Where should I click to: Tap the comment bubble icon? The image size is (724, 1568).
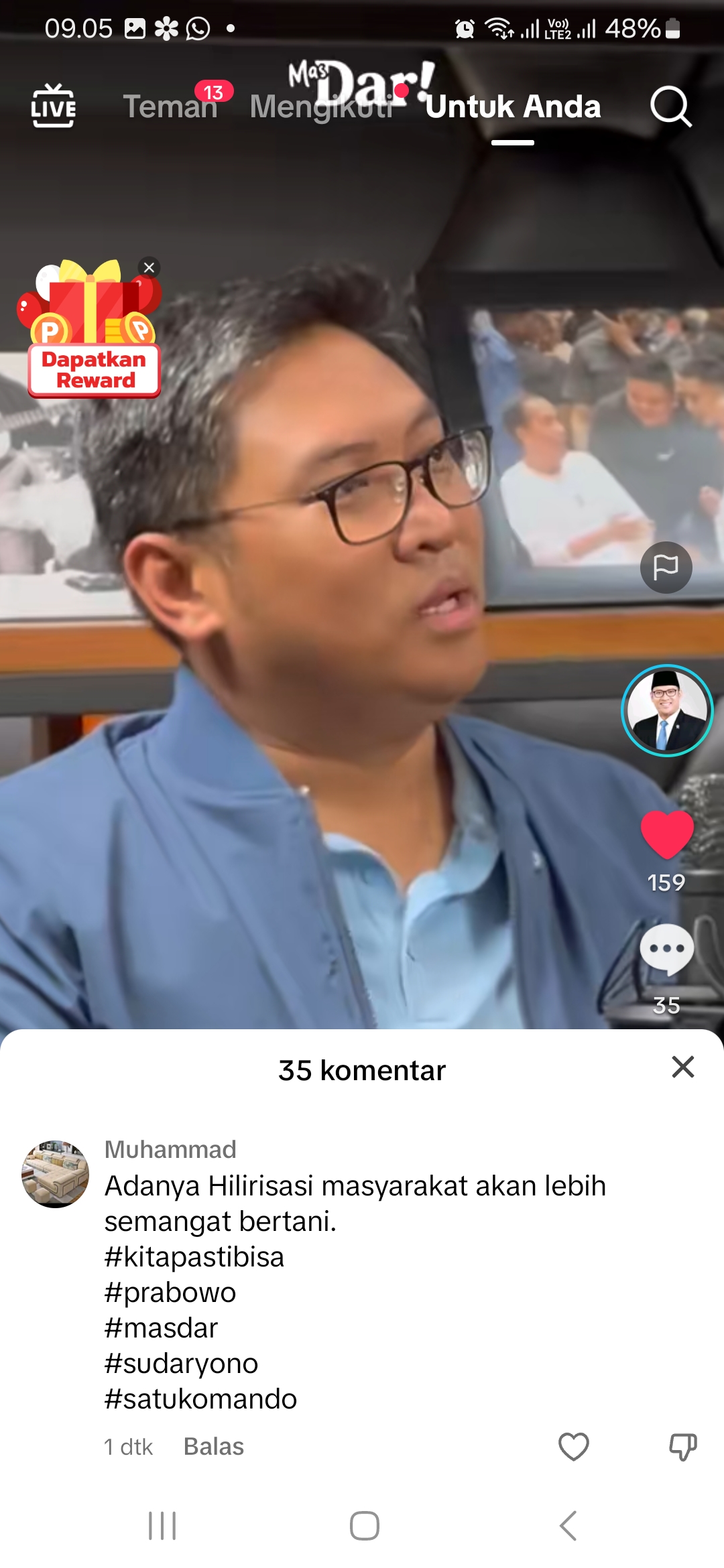pyautogui.click(x=667, y=950)
